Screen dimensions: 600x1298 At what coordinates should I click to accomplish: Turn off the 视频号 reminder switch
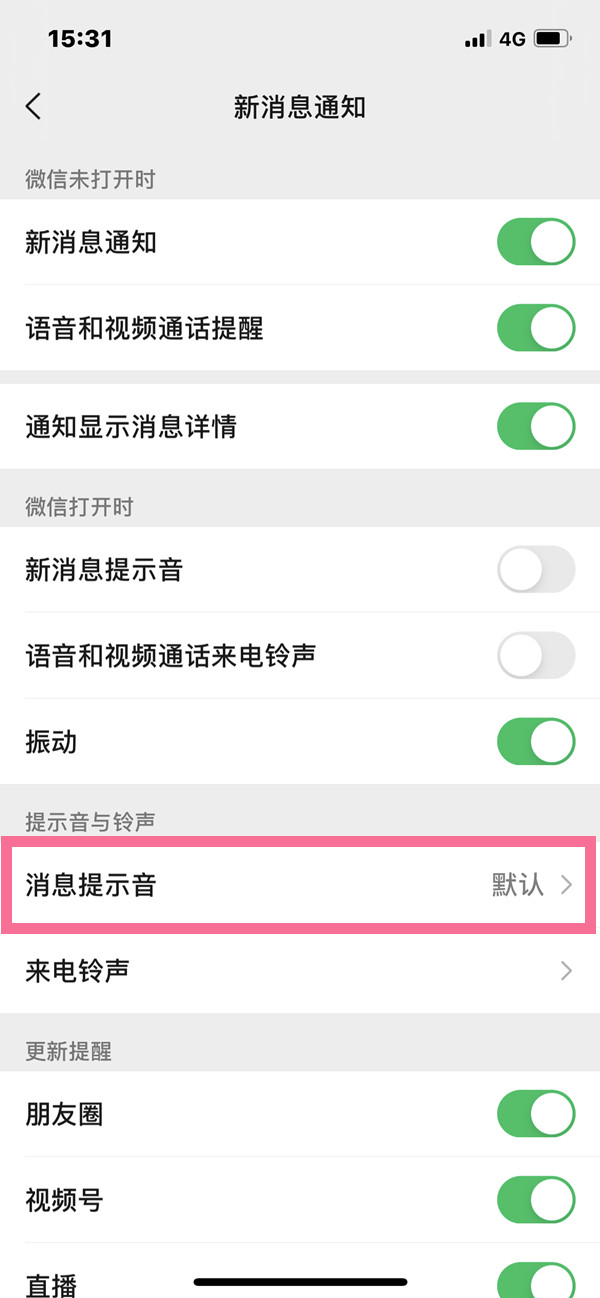pyautogui.click(x=536, y=1200)
